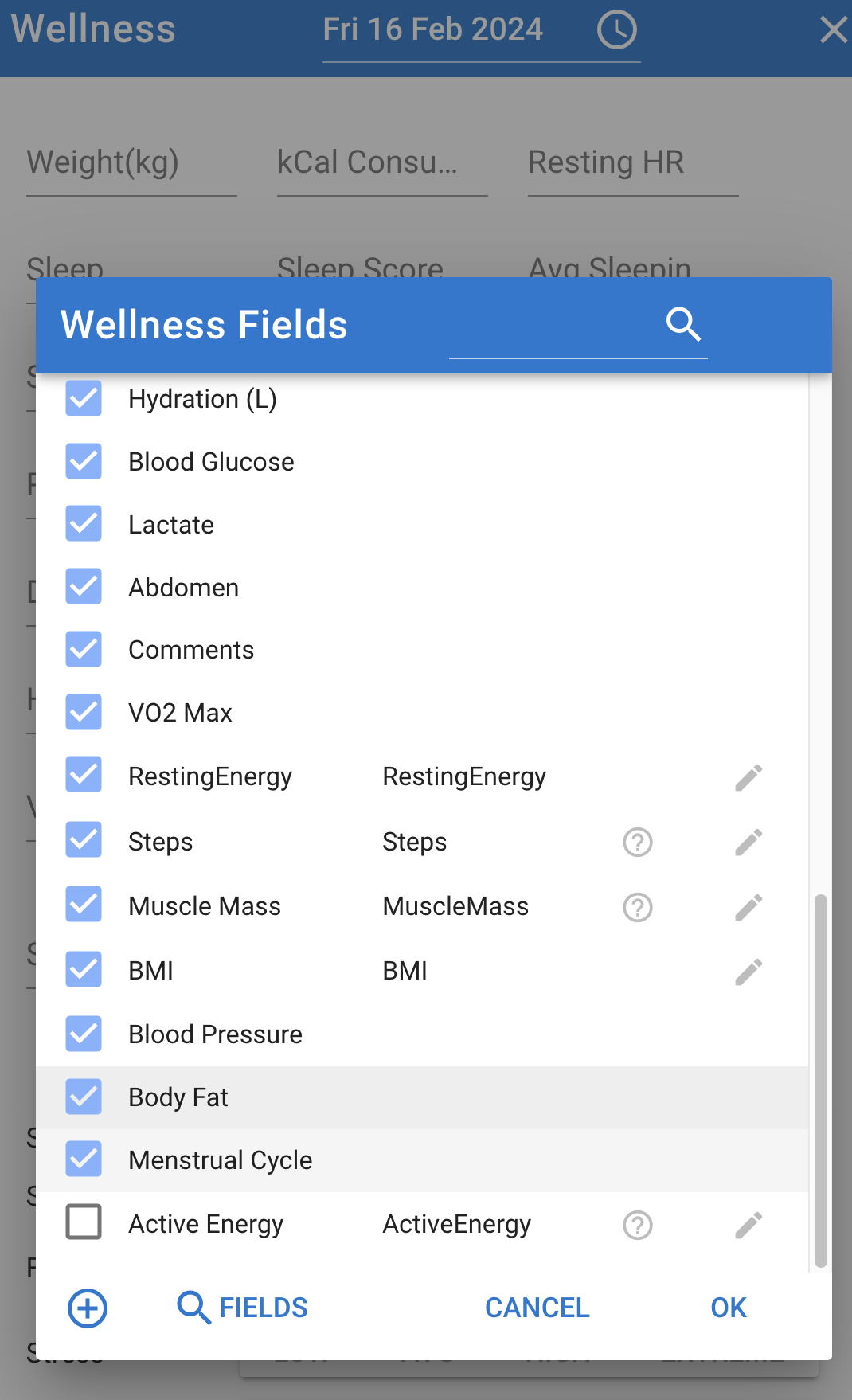Disable the Comments field checkbox
The image size is (852, 1400).
click(84, 649)
